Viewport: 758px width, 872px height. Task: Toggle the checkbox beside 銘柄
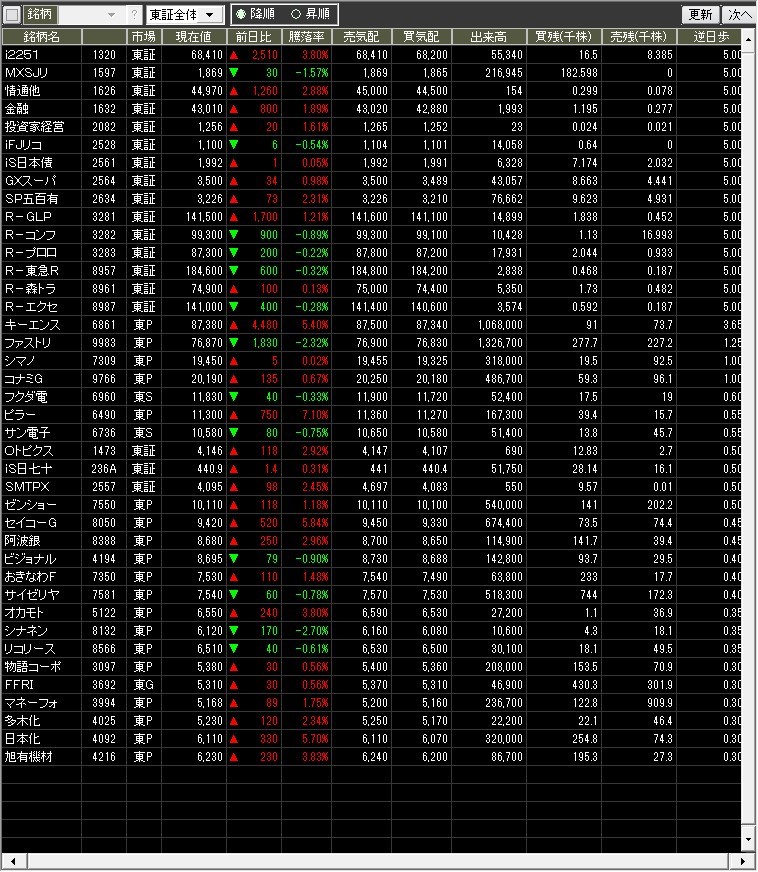(x=12, y=14)
